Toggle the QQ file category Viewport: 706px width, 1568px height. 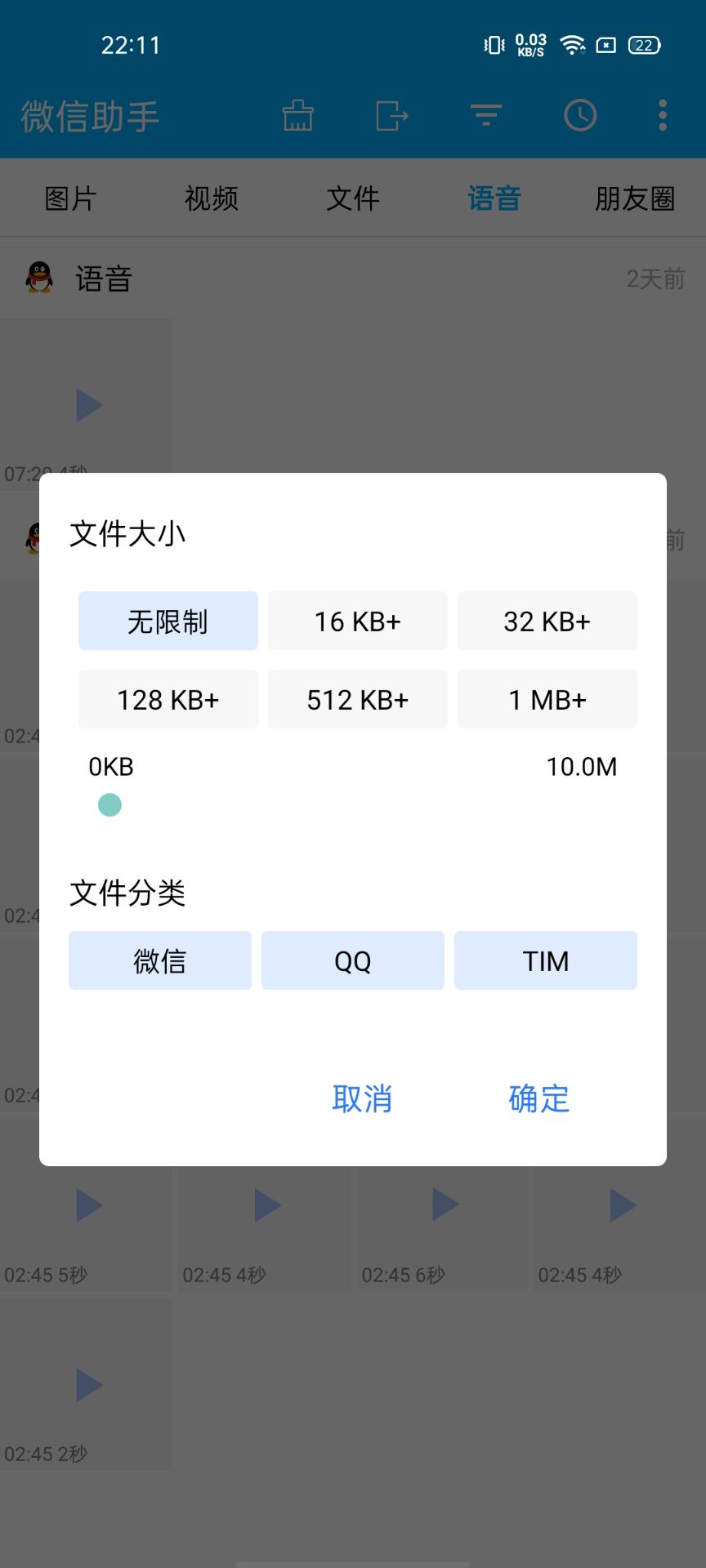[353, 960]
